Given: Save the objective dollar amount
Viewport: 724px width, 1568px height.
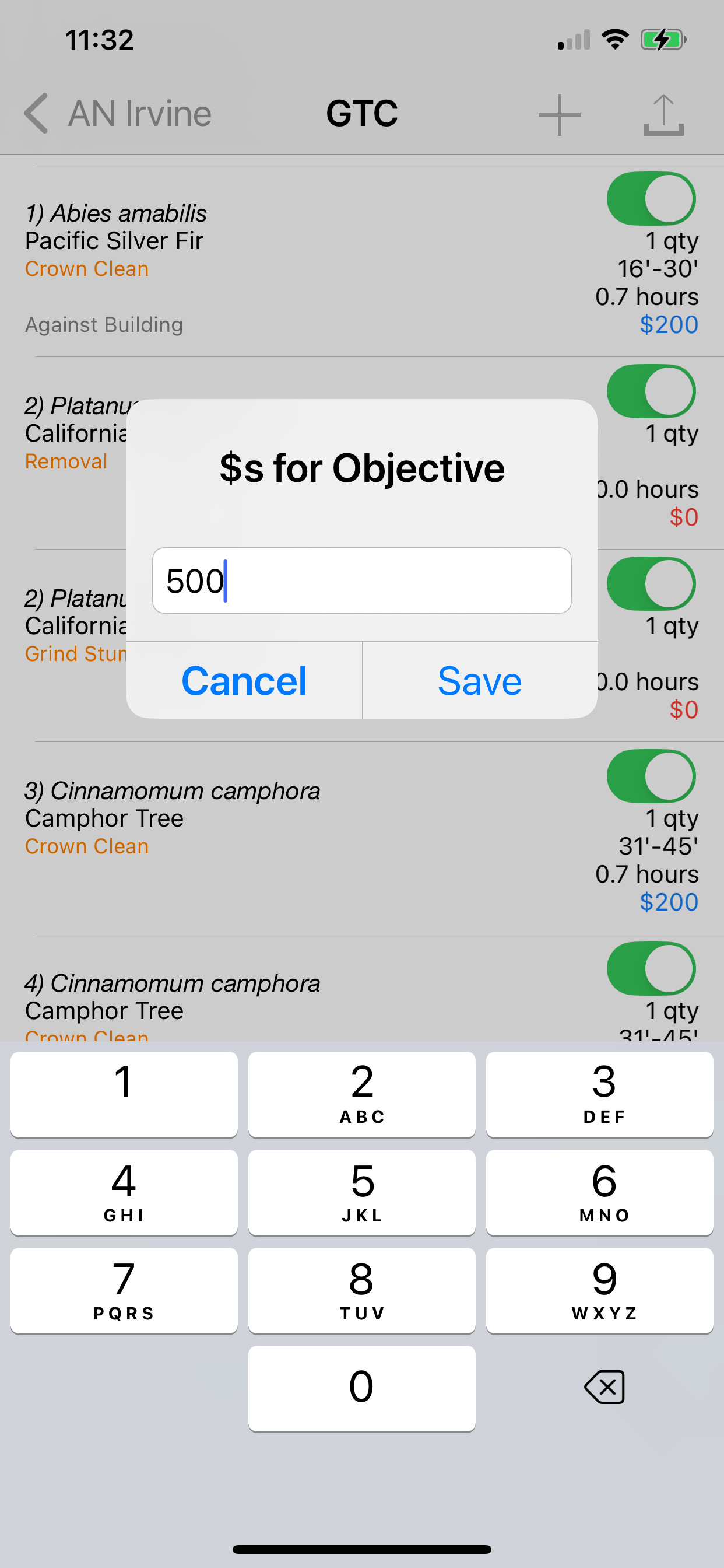Looking at the screenshot, I should (x=479, y=681).
